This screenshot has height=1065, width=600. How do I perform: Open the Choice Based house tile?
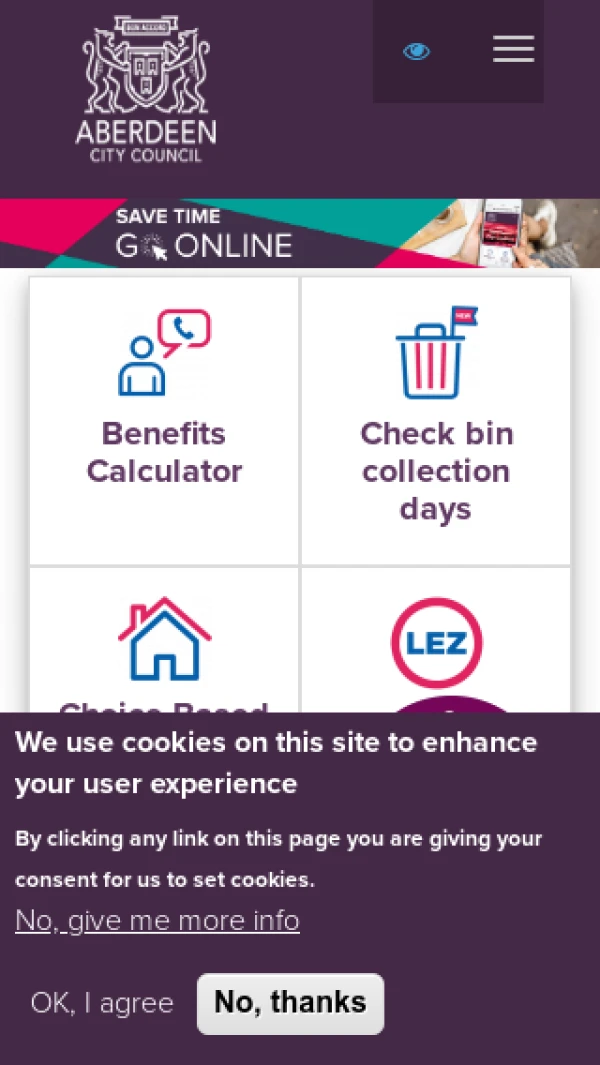(x=164, y=642)
